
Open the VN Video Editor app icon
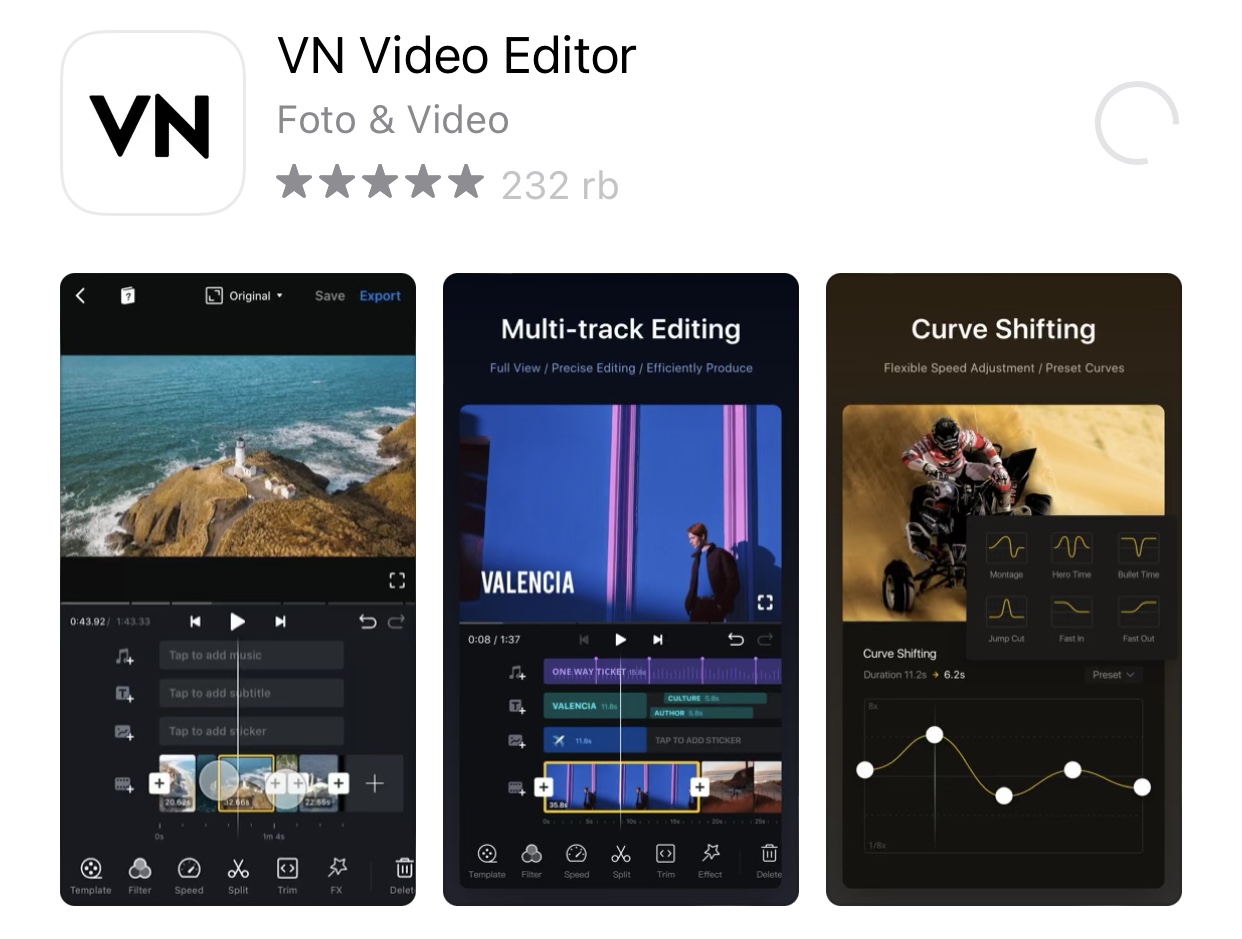click(152, 123)
